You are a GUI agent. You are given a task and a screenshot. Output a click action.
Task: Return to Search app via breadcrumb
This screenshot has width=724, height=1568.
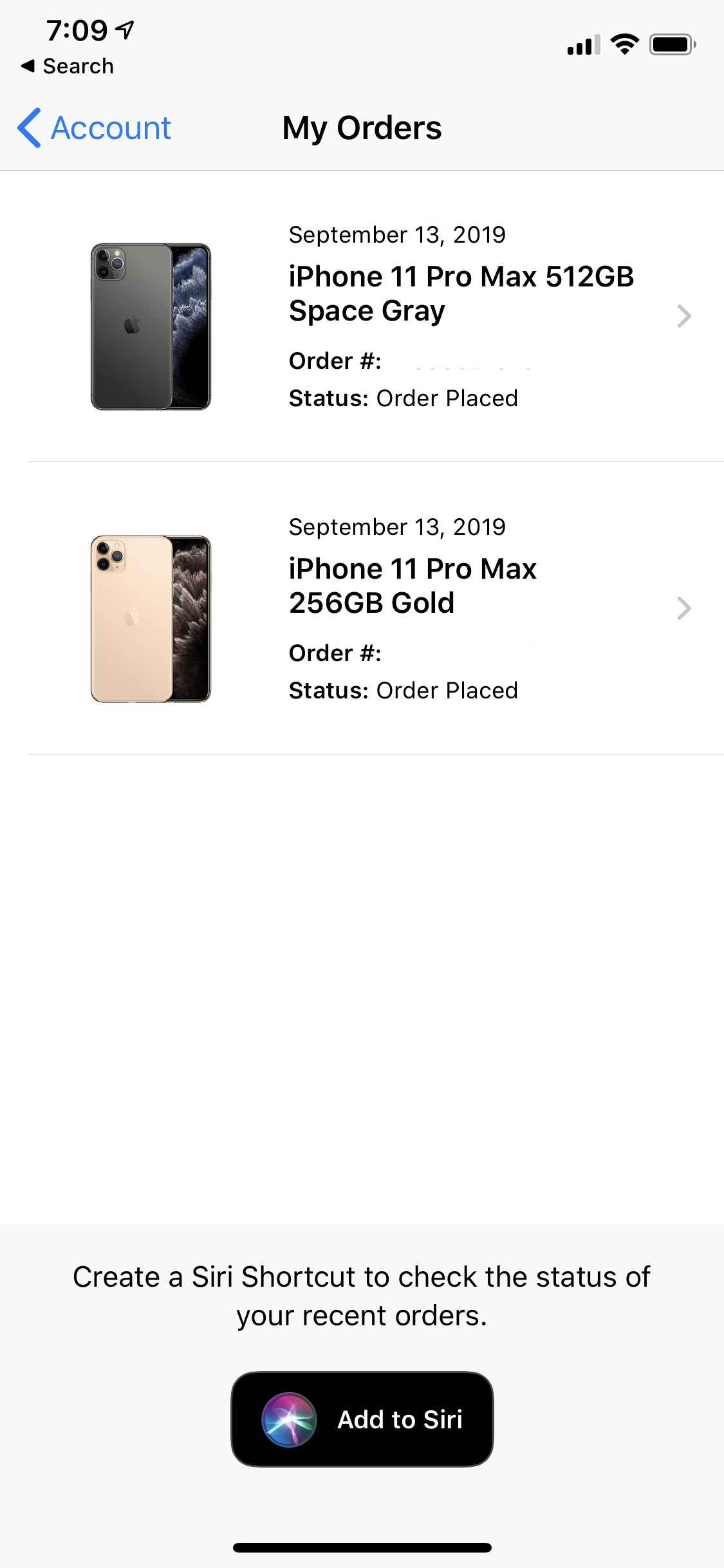click(68, 66)
